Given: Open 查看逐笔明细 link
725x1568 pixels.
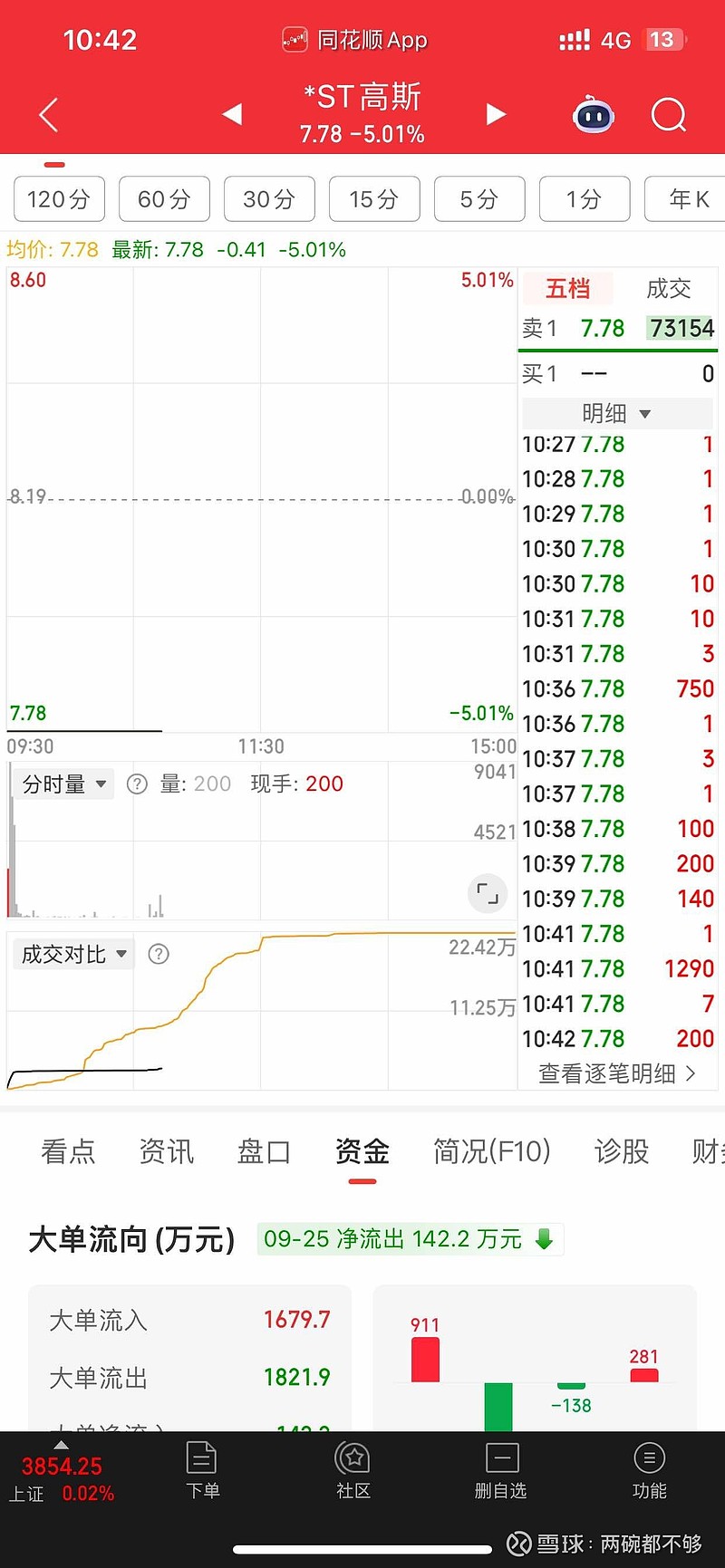Looking at the screenshot, I should click(617, 1074).
